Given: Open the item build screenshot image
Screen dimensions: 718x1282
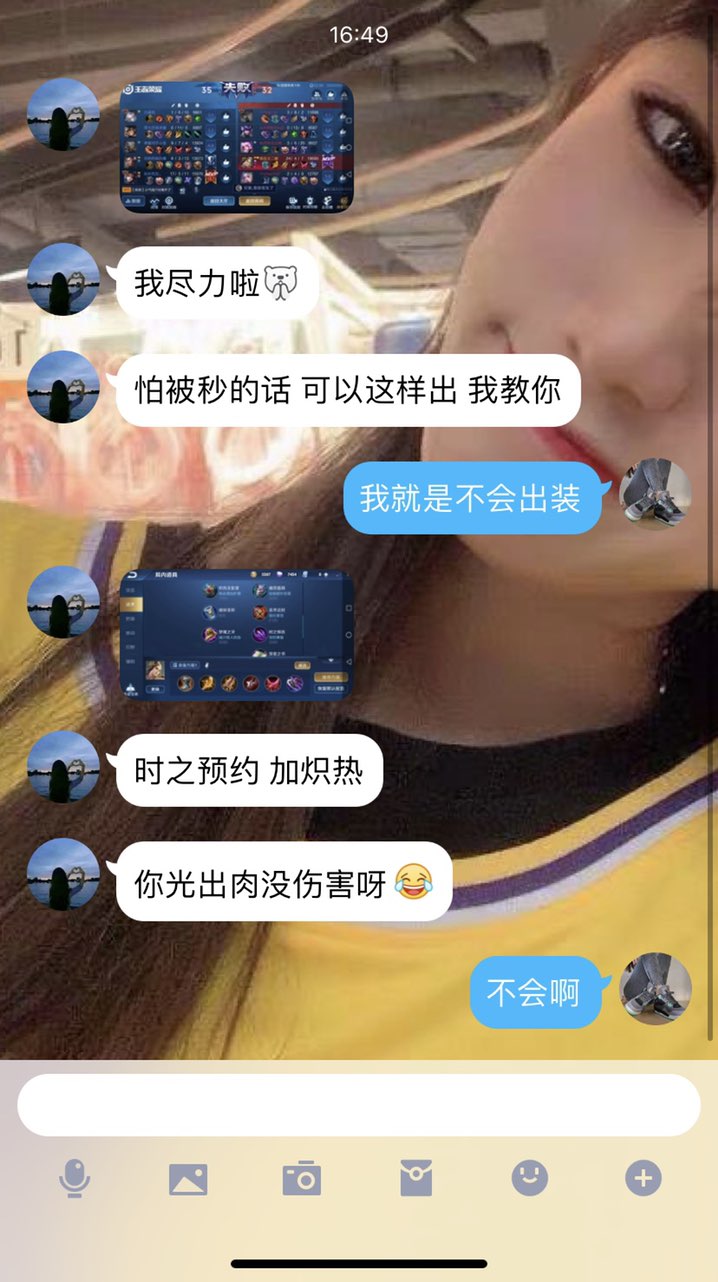Looking at the screenshot, I should pos(236,634).
